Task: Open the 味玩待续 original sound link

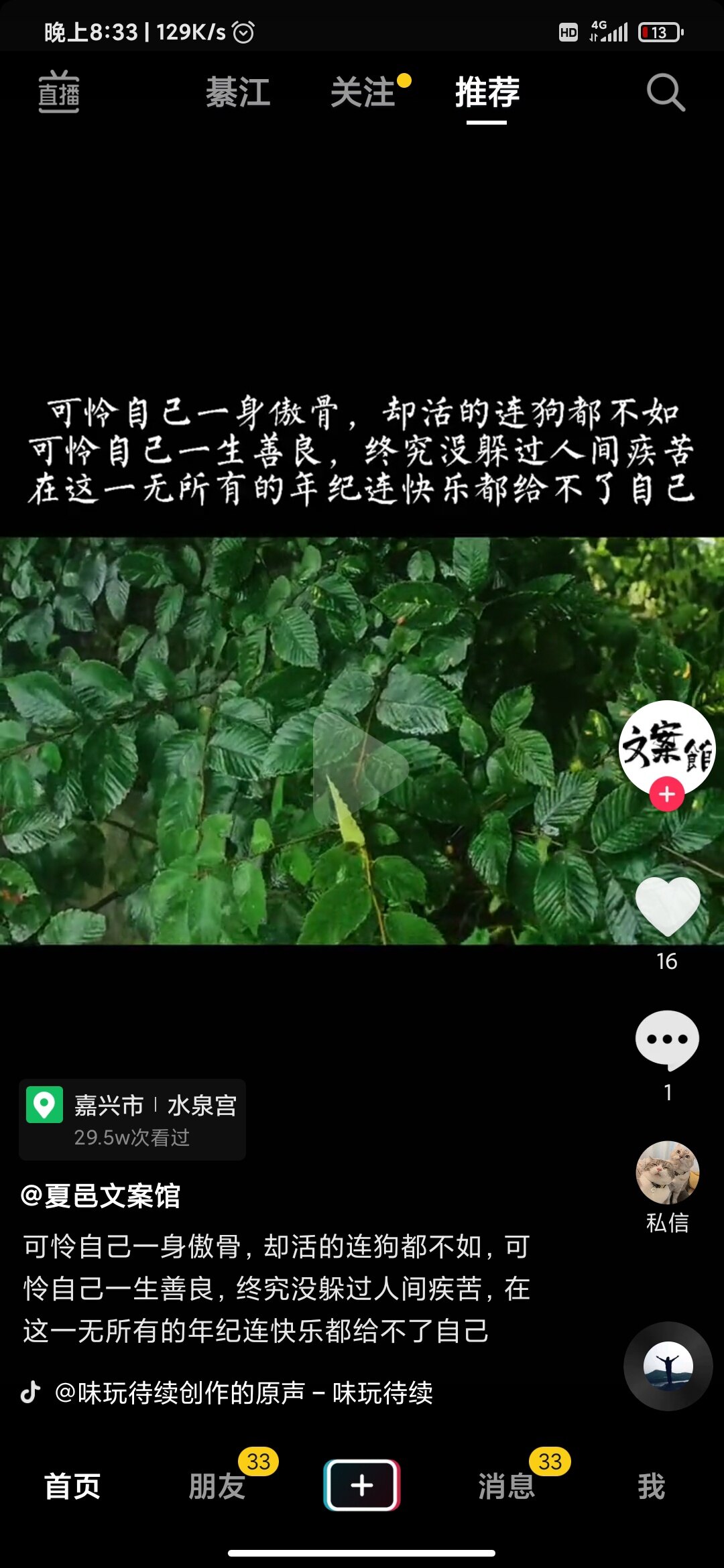Action: coord(244,1393)
